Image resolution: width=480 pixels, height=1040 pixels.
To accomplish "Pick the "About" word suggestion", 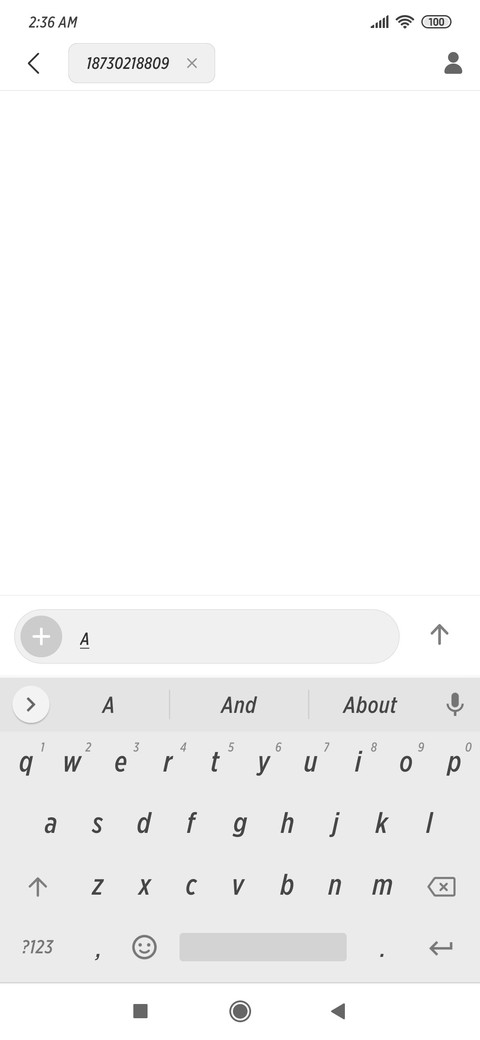I will pyautogui.click(x=370, y=705).
